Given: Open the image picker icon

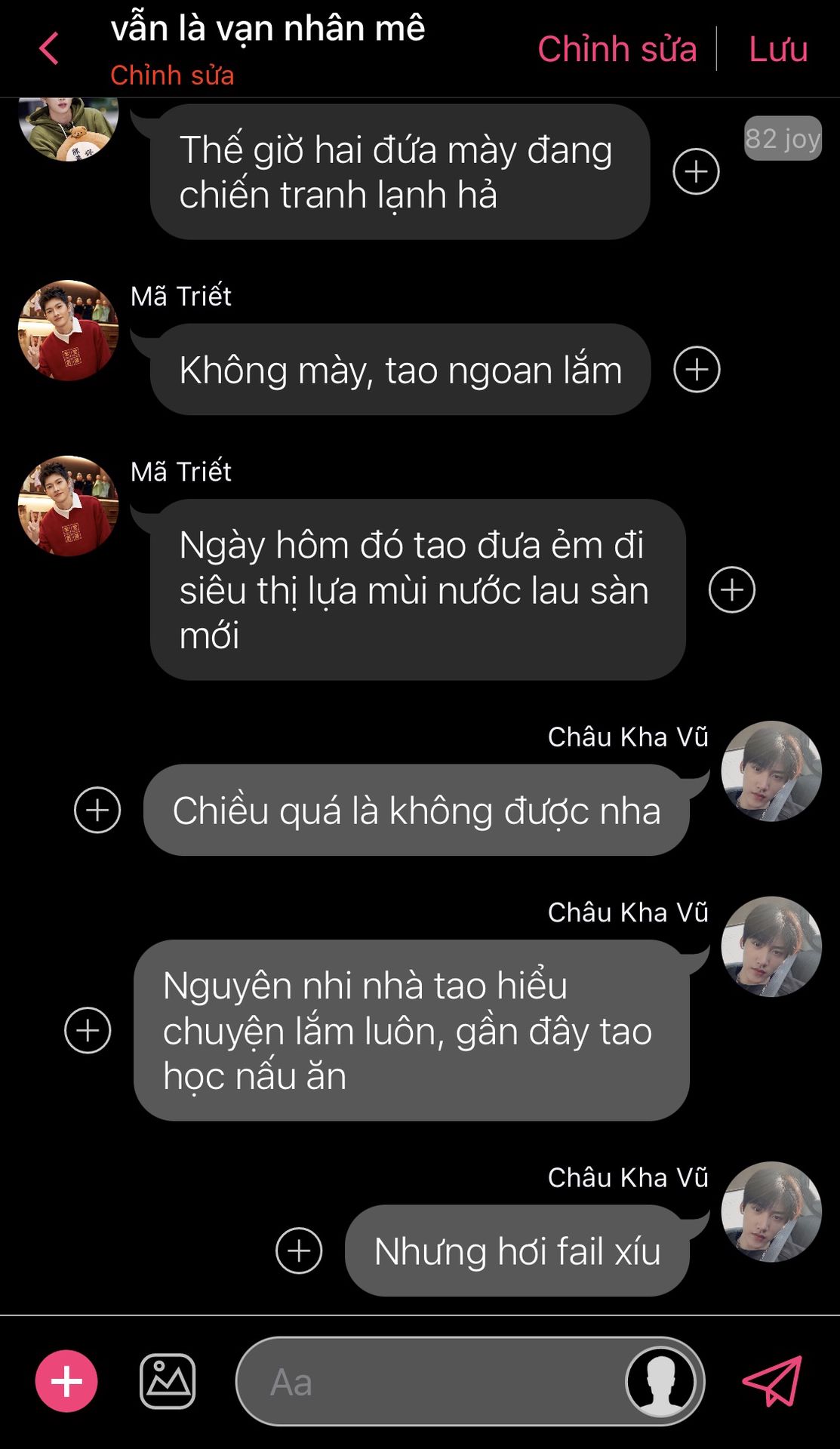Looking at the screenshot, I should 168,1381.
